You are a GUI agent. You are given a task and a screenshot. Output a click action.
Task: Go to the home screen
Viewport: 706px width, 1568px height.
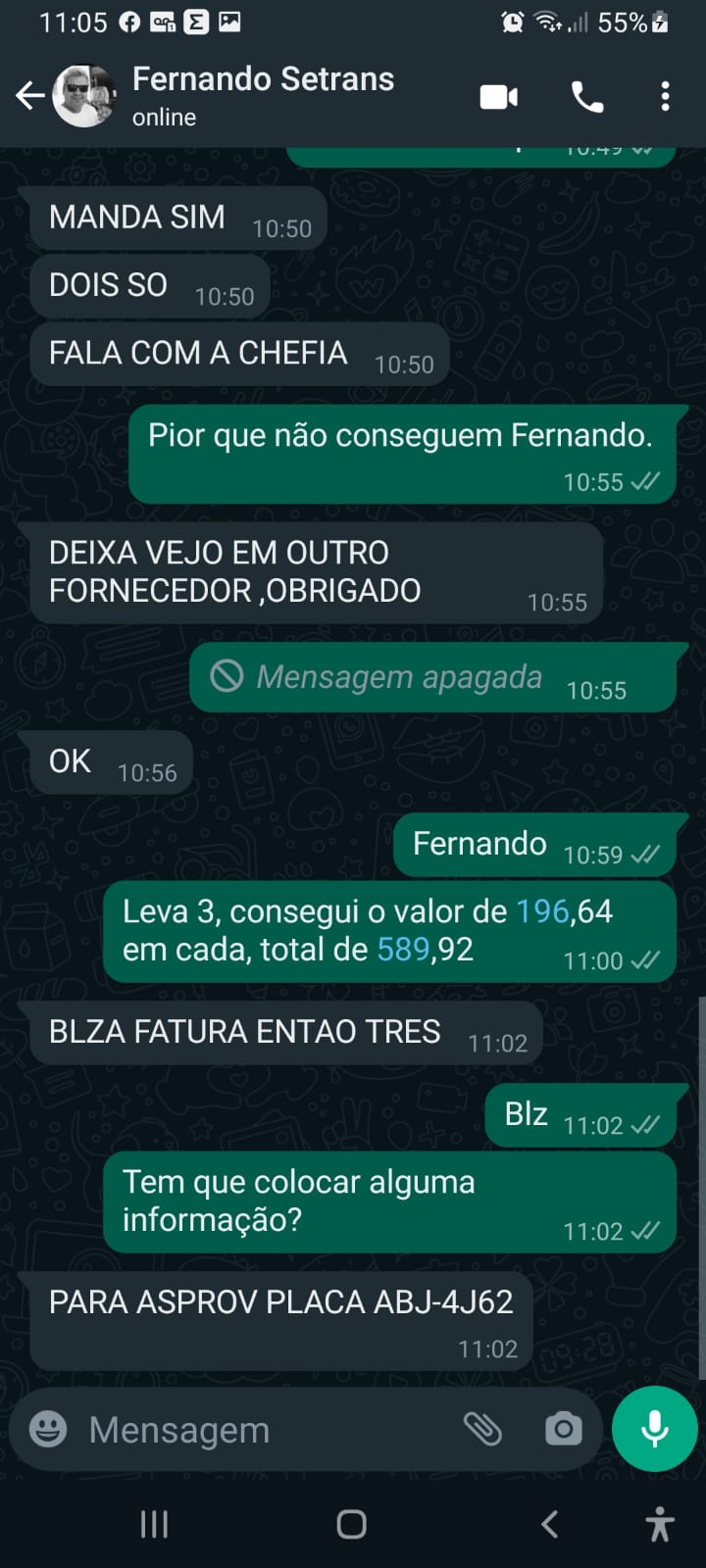coord(352,1524)
